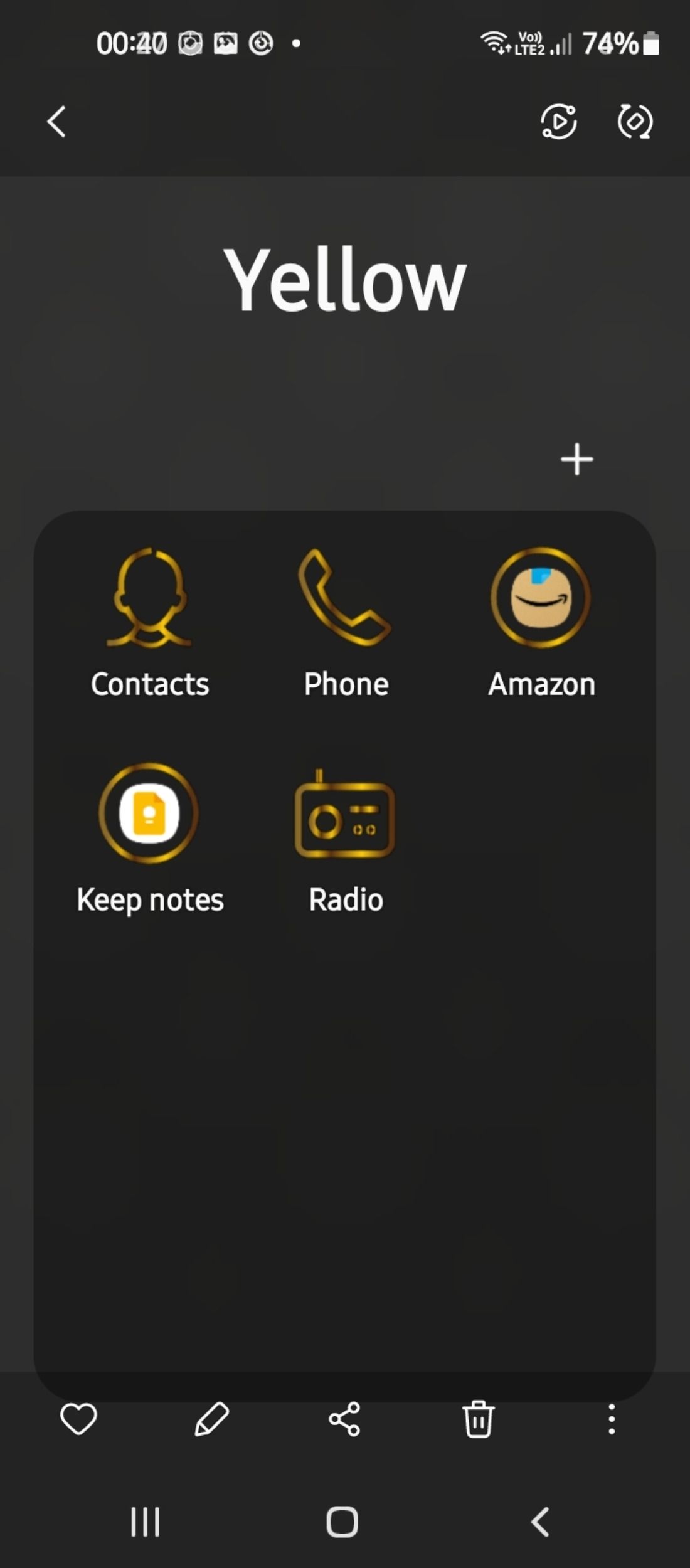Edit with the pencil icon
Screen dimensions: 690x1568
coord(212,1419)
